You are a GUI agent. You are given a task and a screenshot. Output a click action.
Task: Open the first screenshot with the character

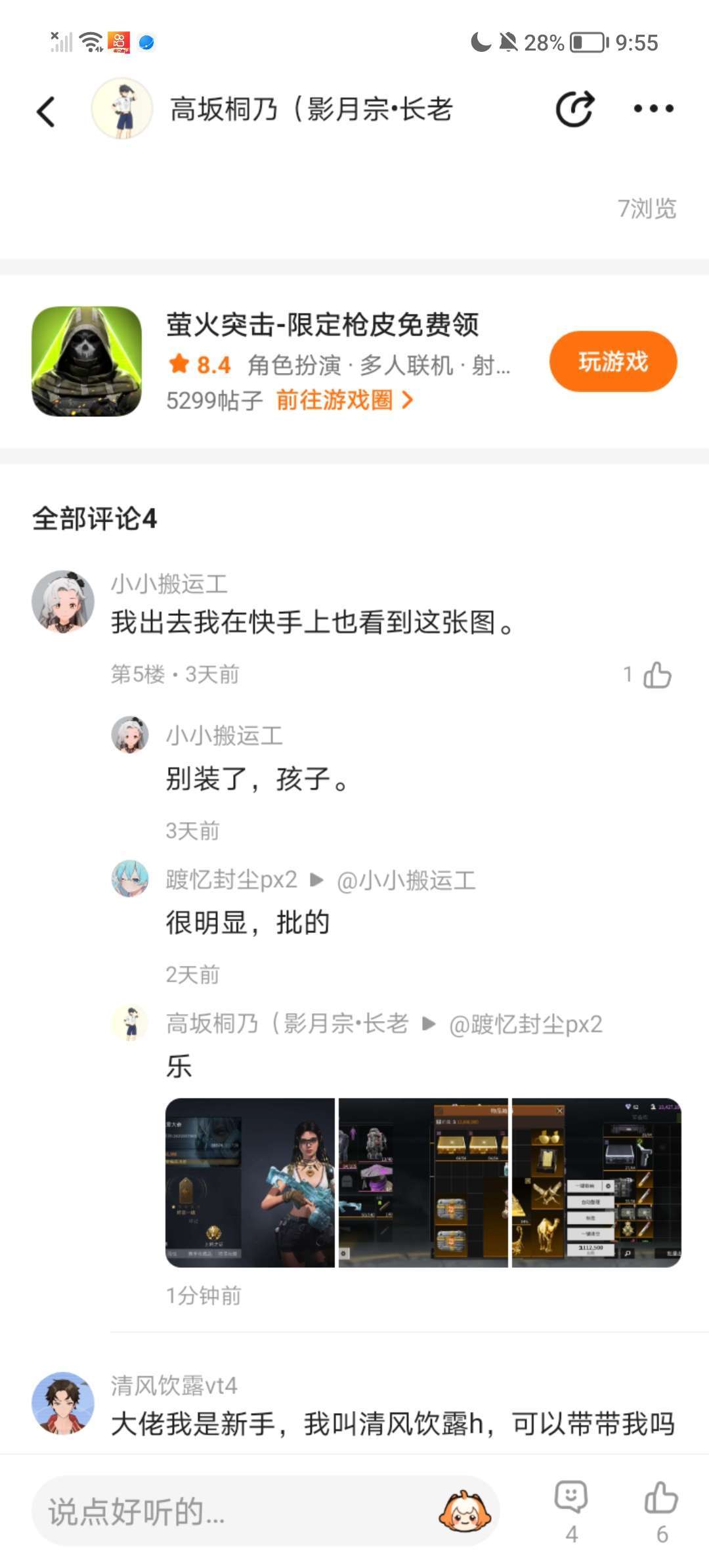click(250, 1183)
